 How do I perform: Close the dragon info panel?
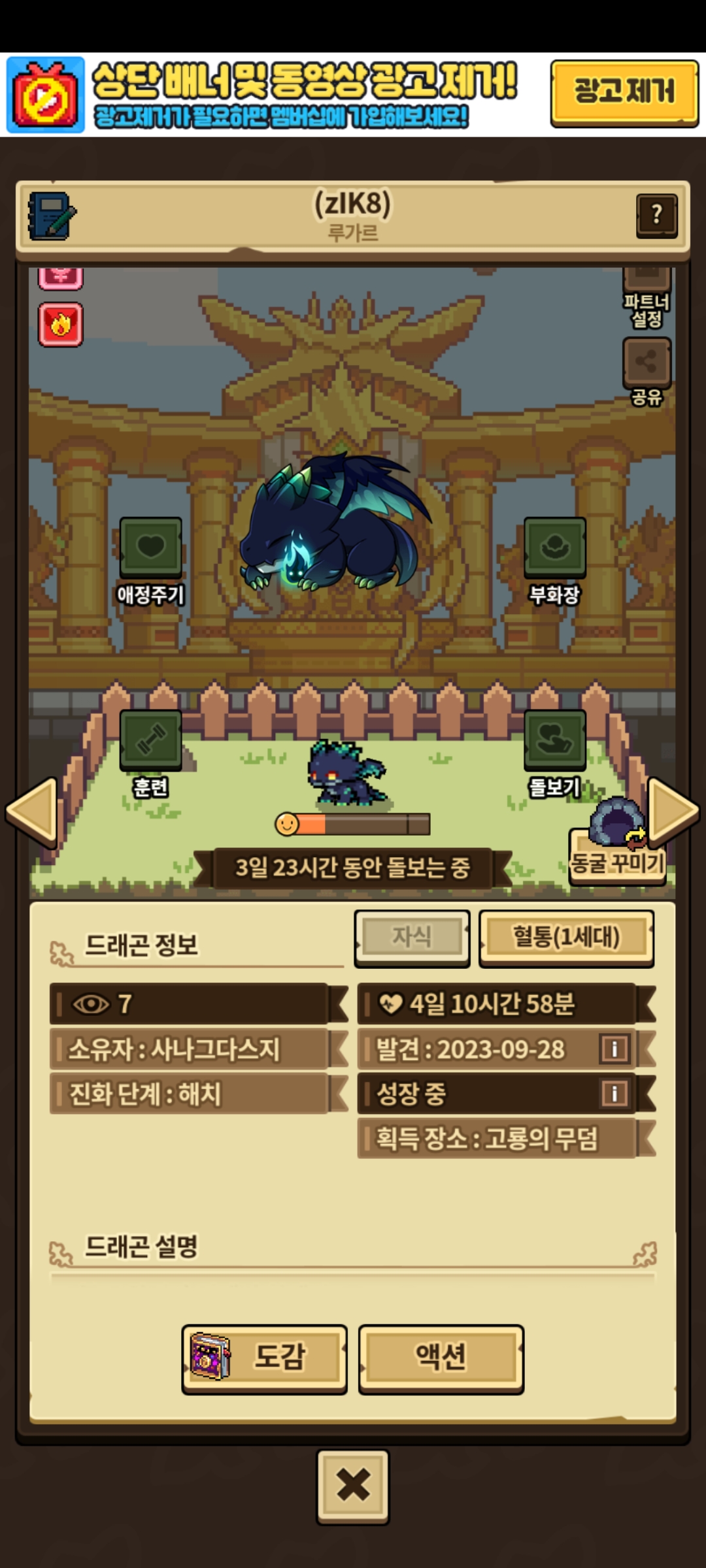click(353, 1486)
